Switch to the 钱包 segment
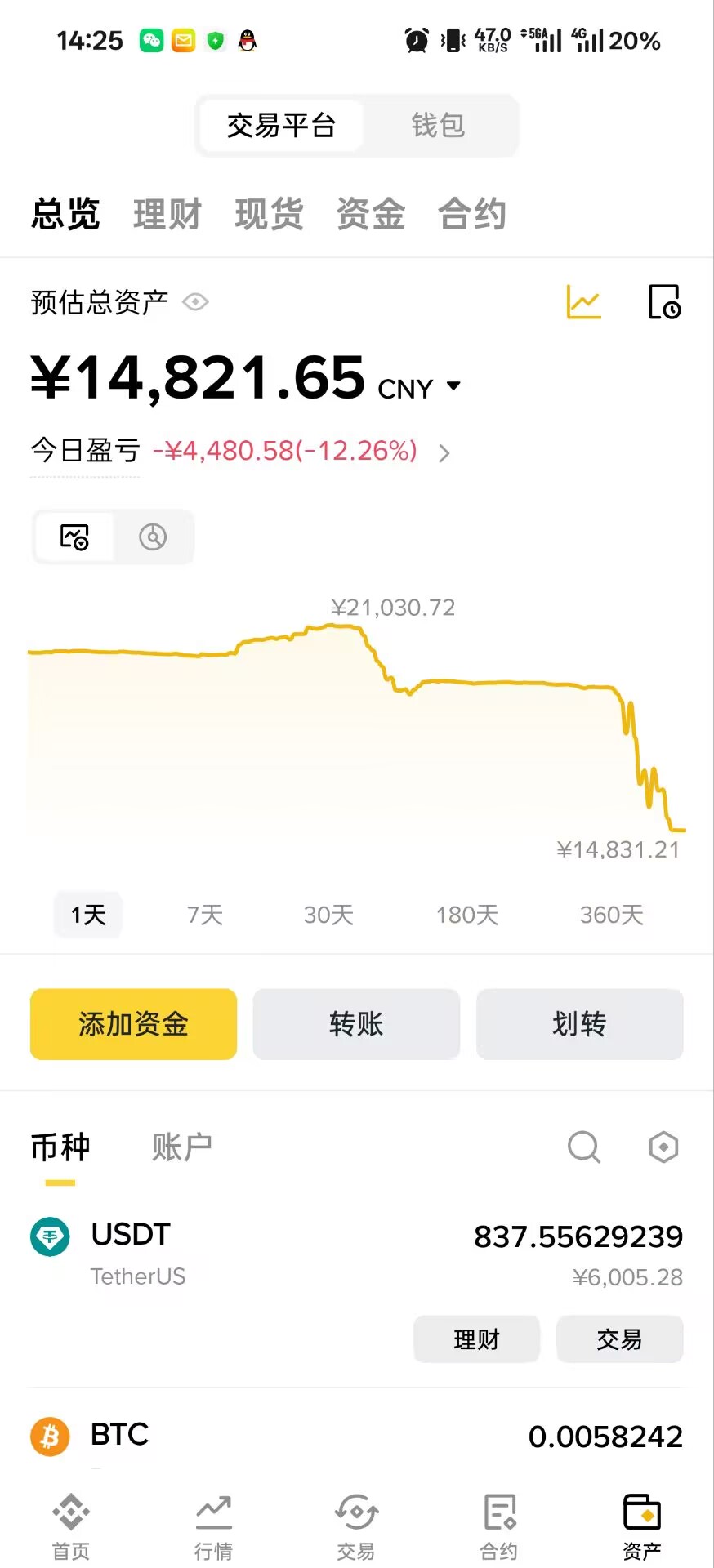Viewport: 714px width, 1568px height. (438, 126)
